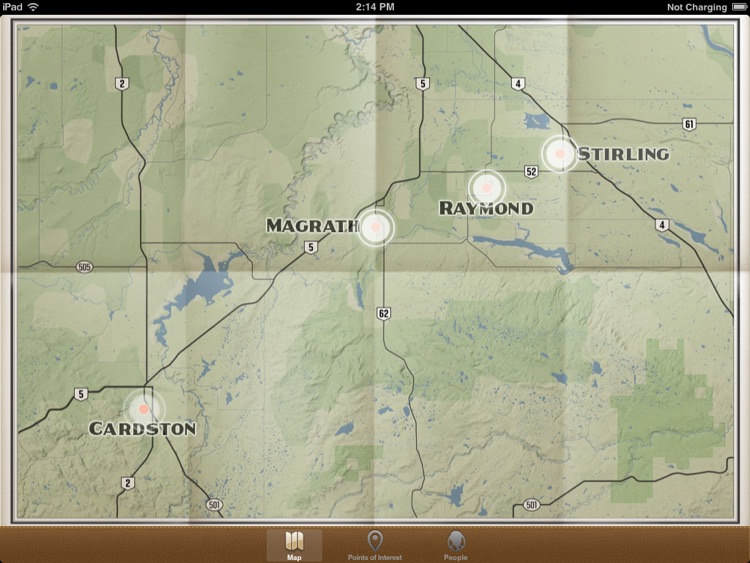This screenshot has width=750, height=563.
Task: Go to the People tab
Action: [x=456, y=545]
